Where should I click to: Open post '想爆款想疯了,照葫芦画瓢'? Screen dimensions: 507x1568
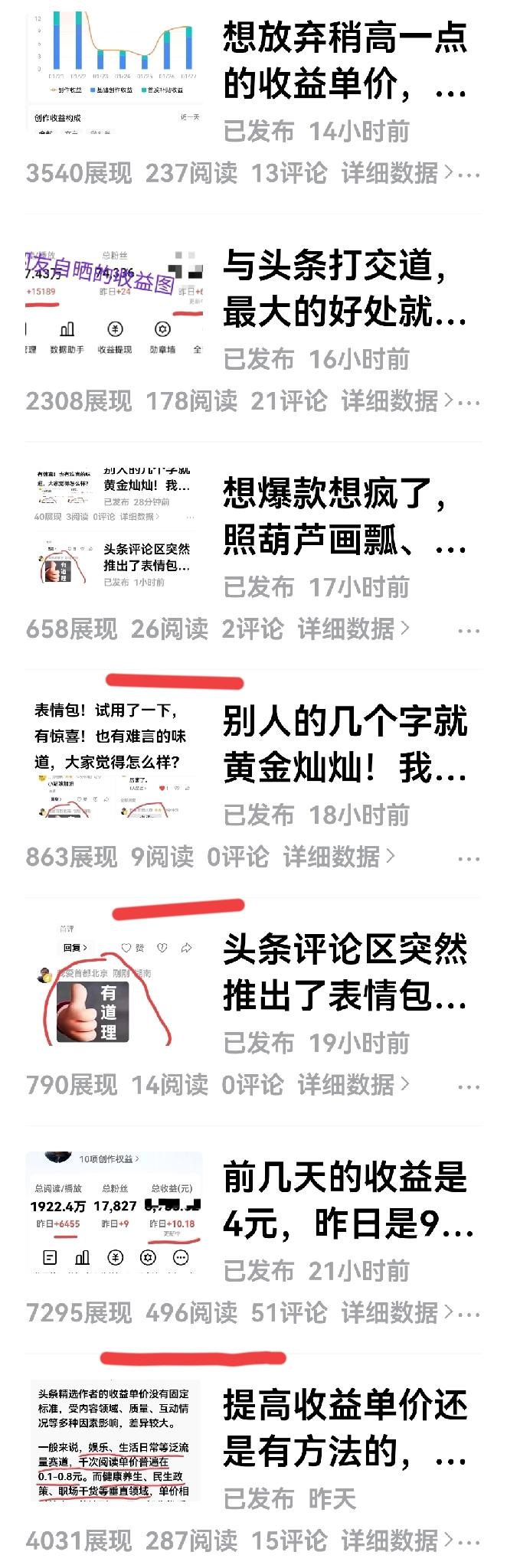[345, 516]
